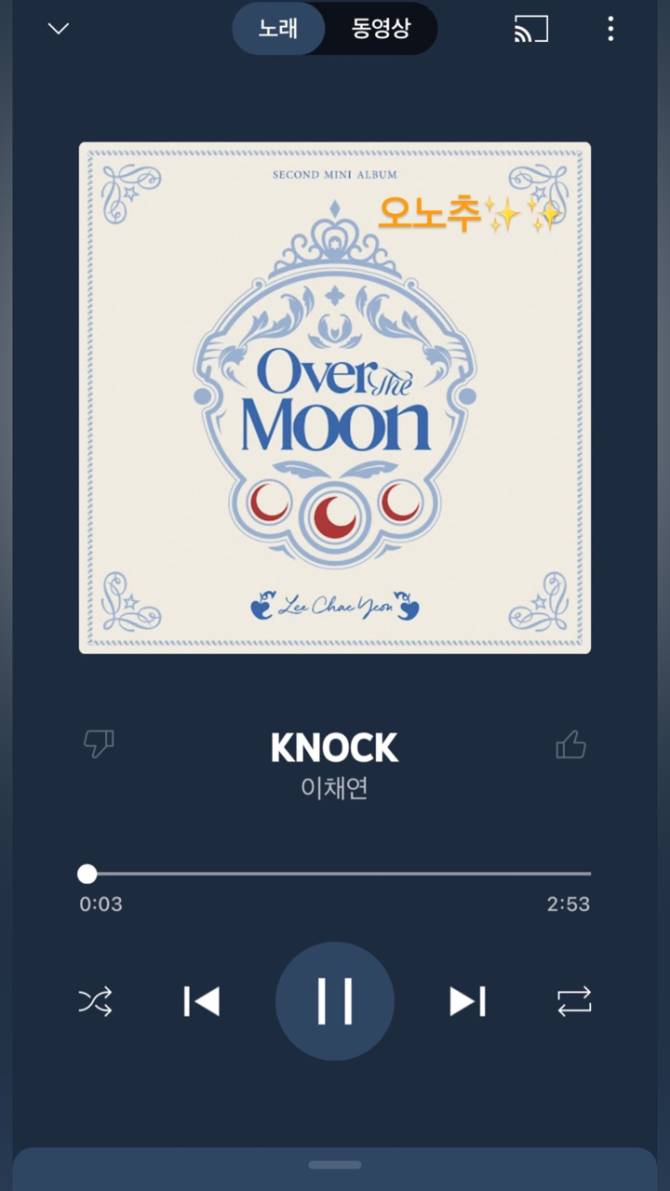Toggle repeat mode
670x1191 pixels.
coord(574,1001)
